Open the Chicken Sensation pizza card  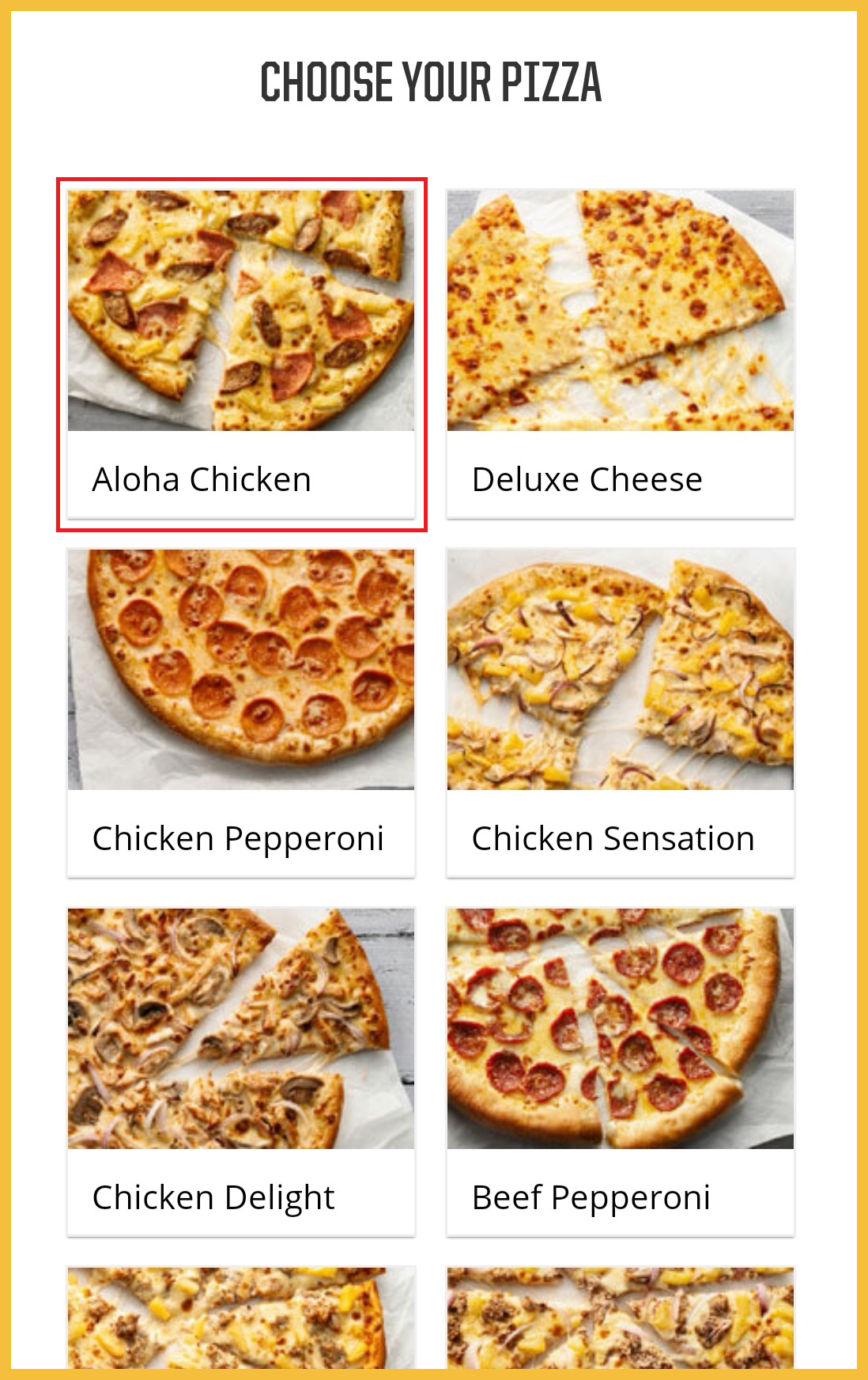(x=621, y=713)
